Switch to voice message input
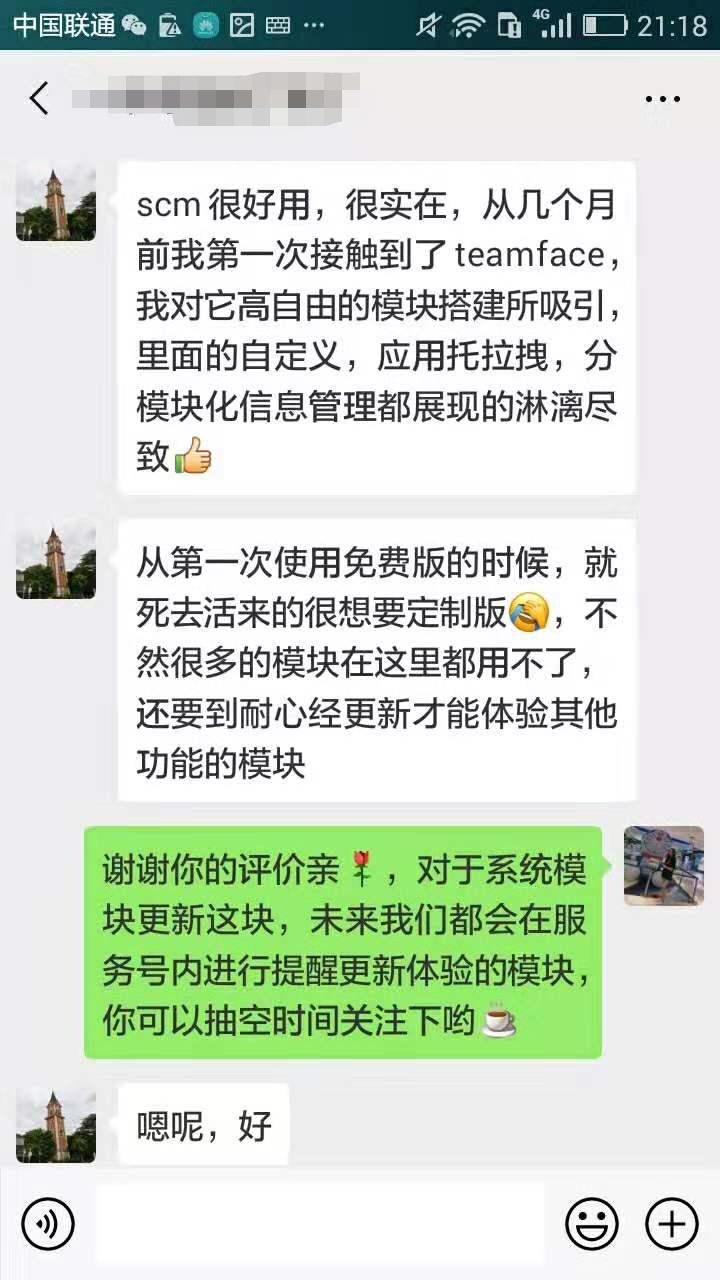The height and width of the screenshot is (1280, 720). (47, 1223)
